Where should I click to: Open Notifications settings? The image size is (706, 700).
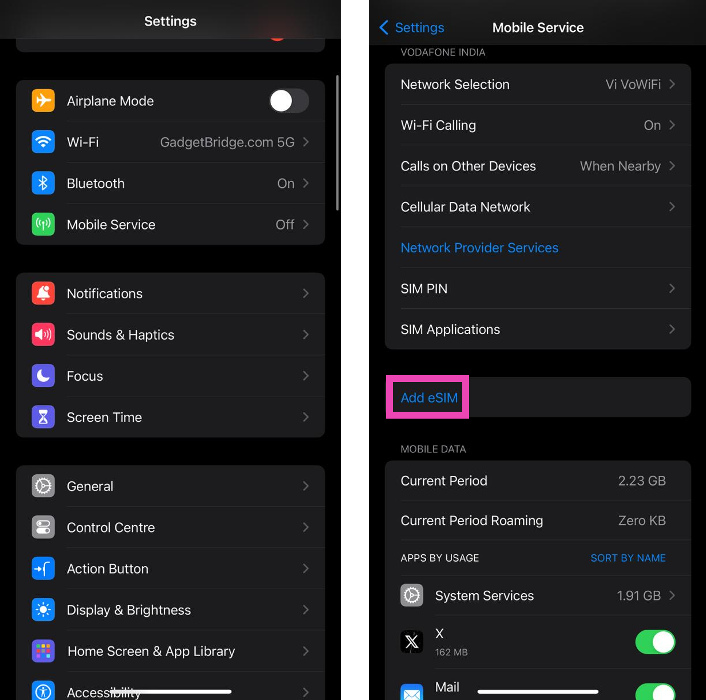point(170,293)
